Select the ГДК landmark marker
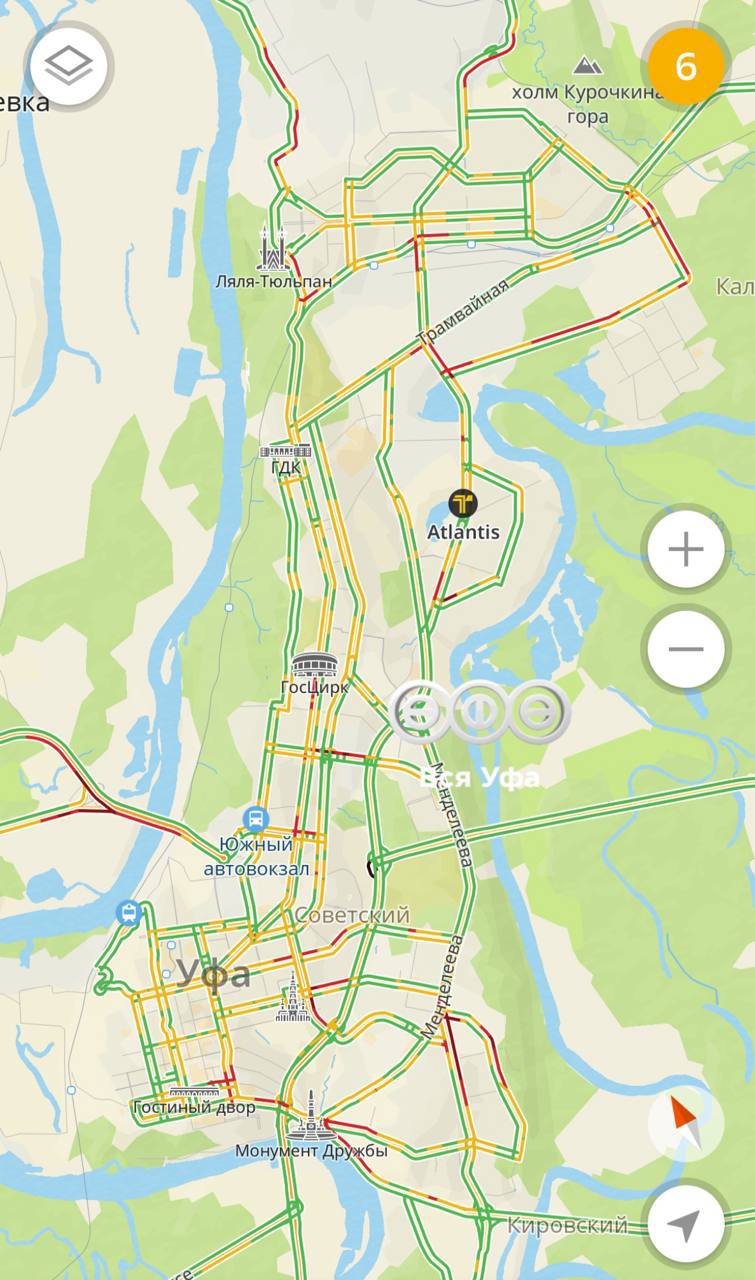The height and width of the screenshot is (1280, 755). [x=285, y=451]
